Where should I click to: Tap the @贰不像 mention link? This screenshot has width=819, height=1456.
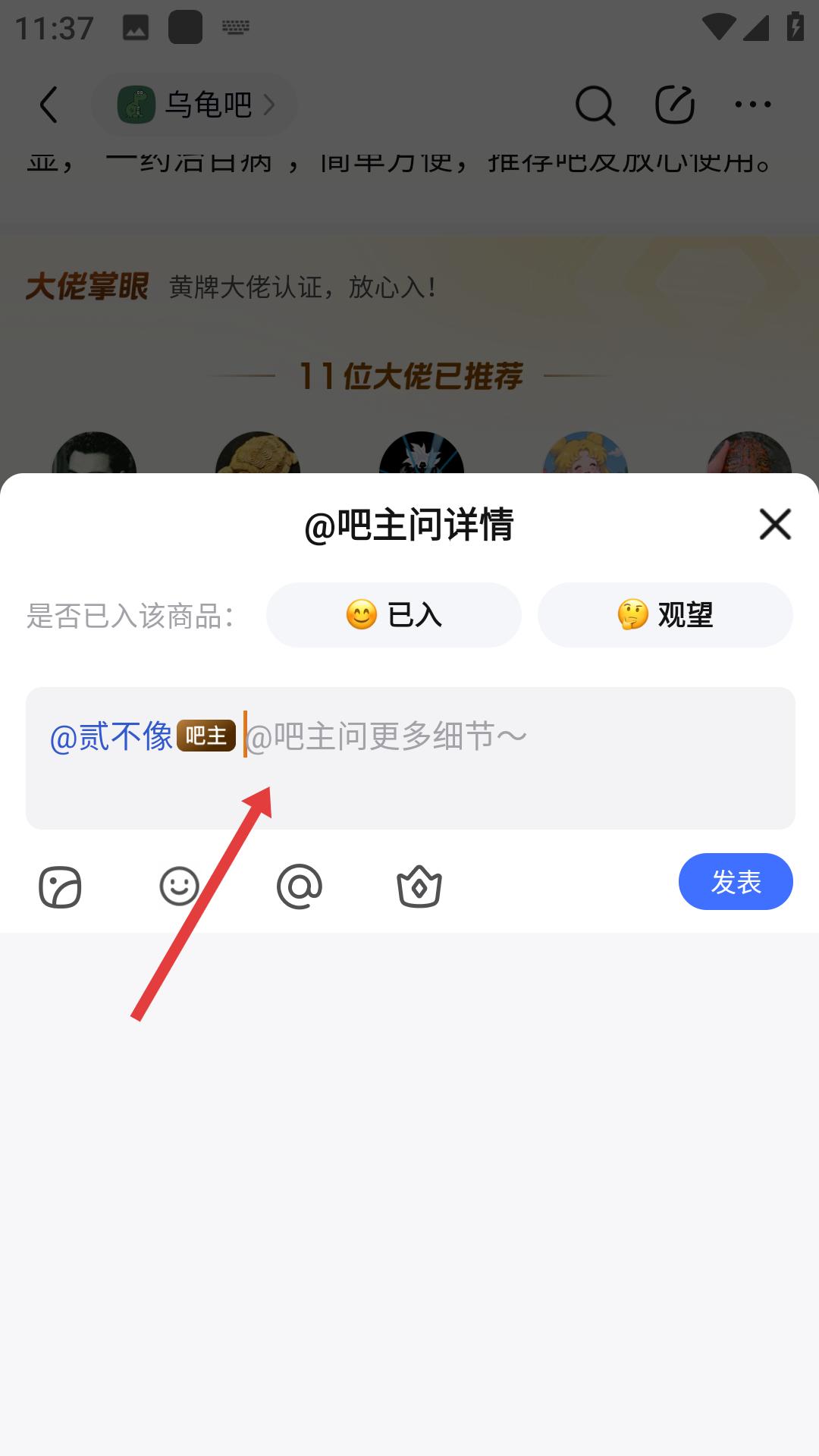pos(112,736)
